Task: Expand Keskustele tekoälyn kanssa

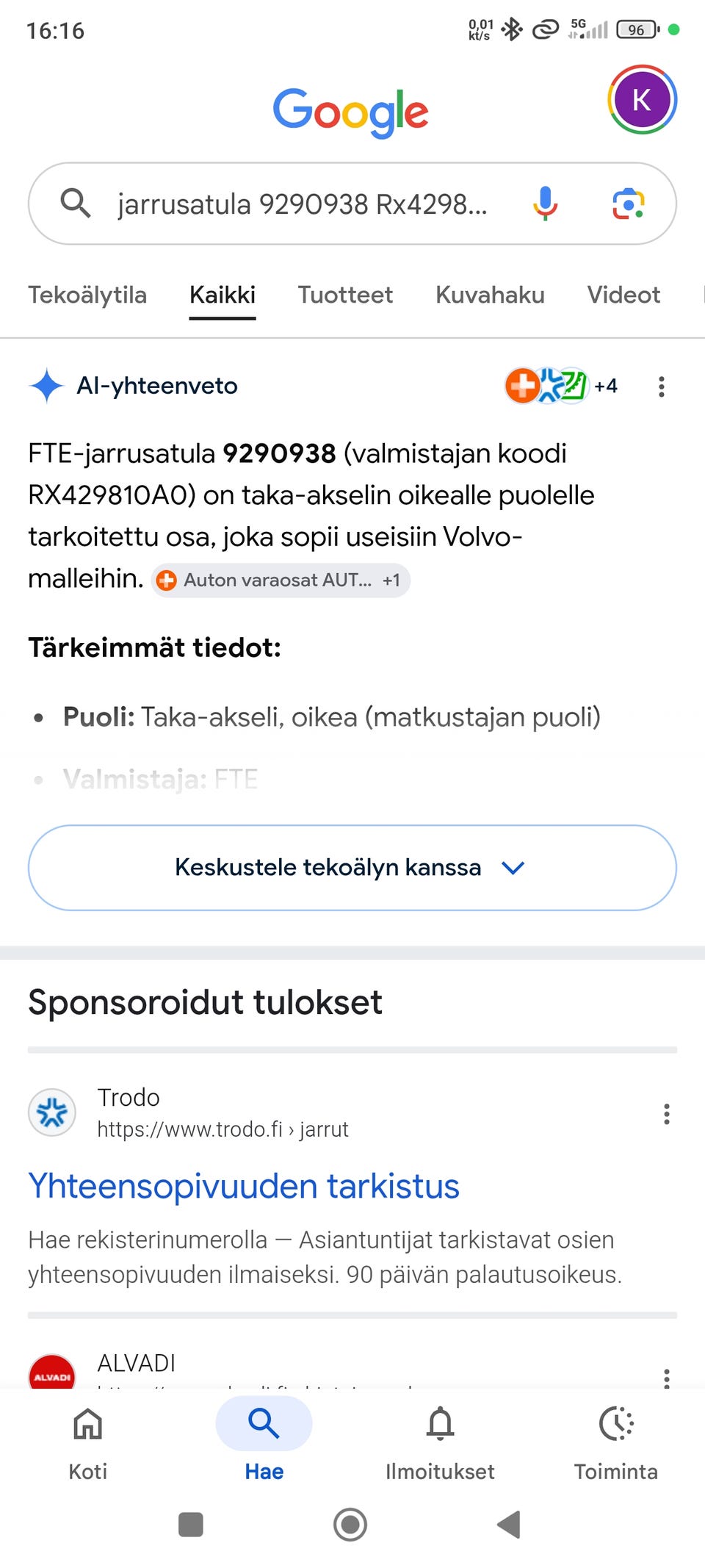Action: click(352, 868)
